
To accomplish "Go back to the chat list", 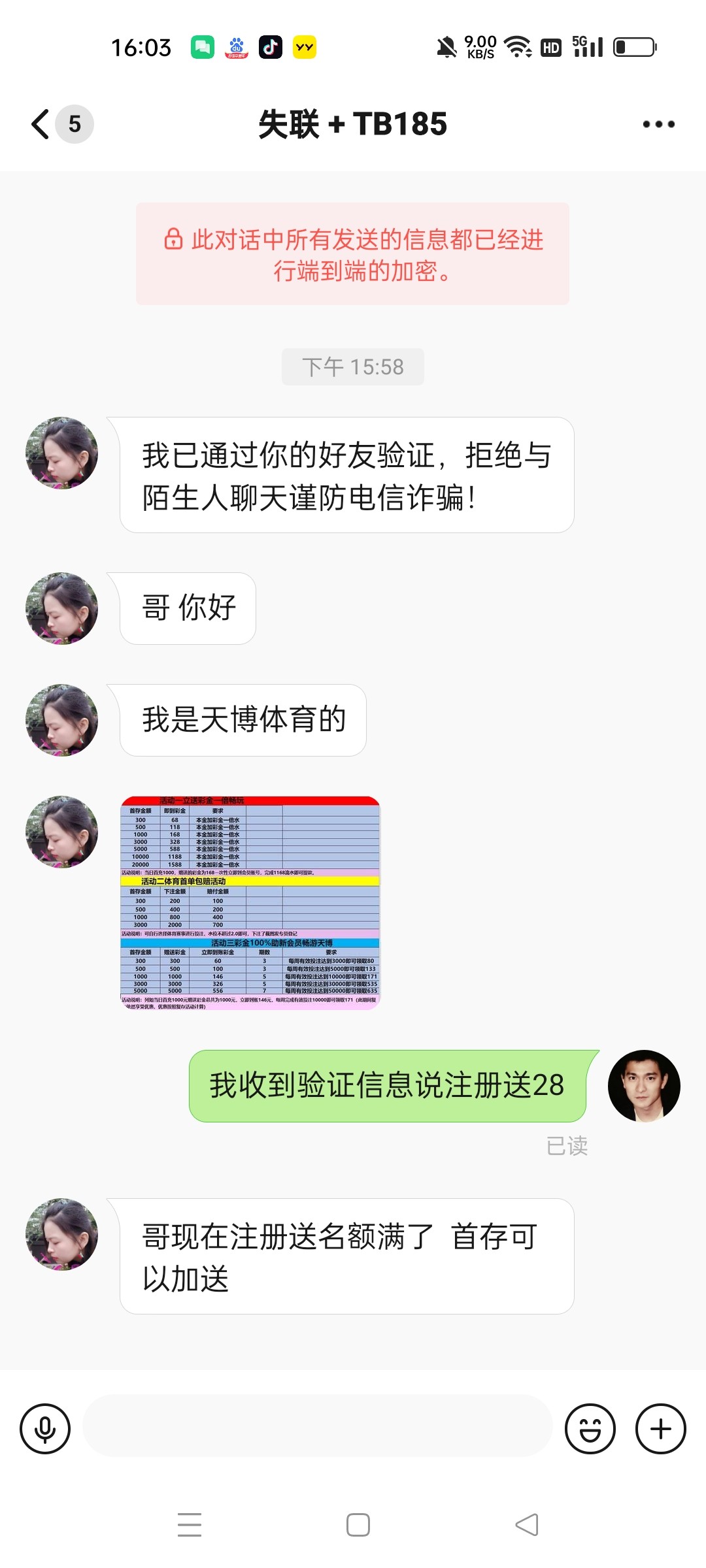I will tap(42, 124).
